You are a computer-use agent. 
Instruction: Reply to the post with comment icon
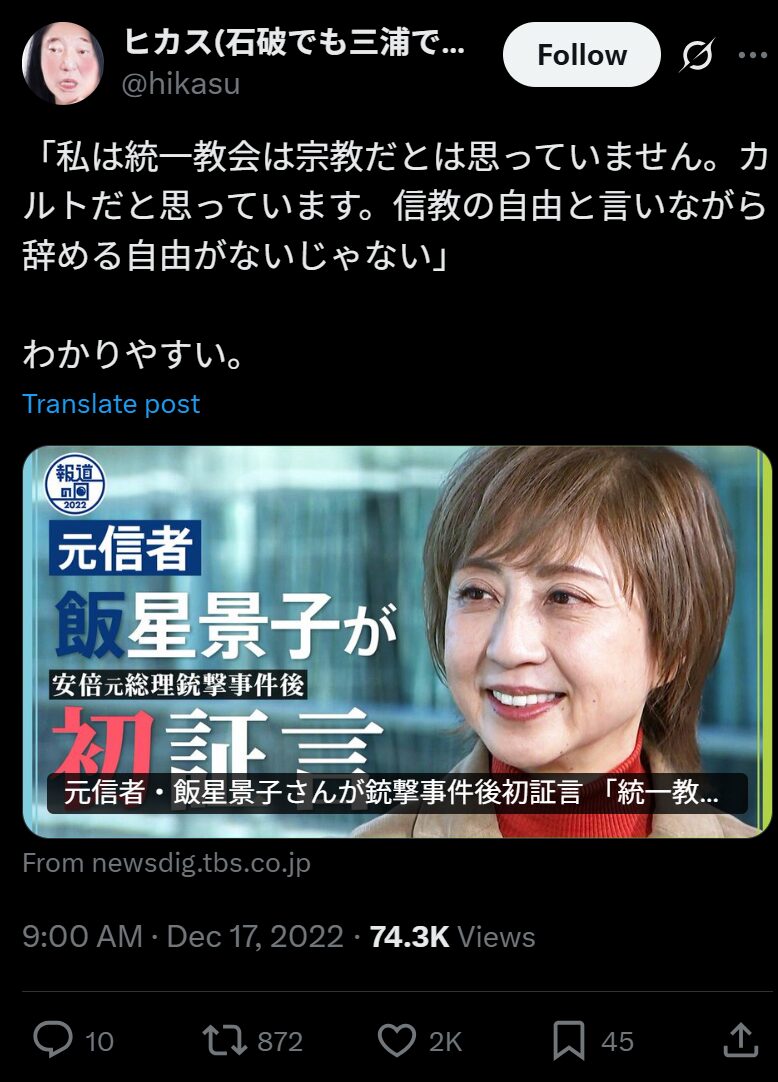pos(53,1040)
